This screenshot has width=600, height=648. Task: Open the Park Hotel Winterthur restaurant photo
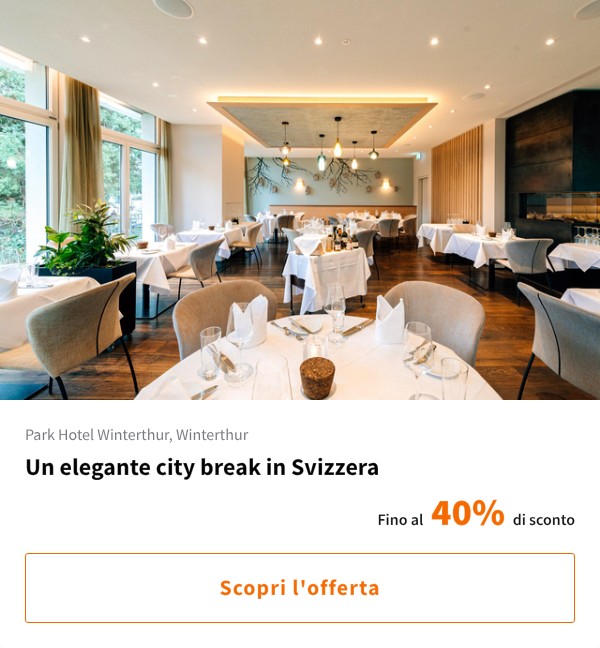pyautogui.click(x=300, y=200)
